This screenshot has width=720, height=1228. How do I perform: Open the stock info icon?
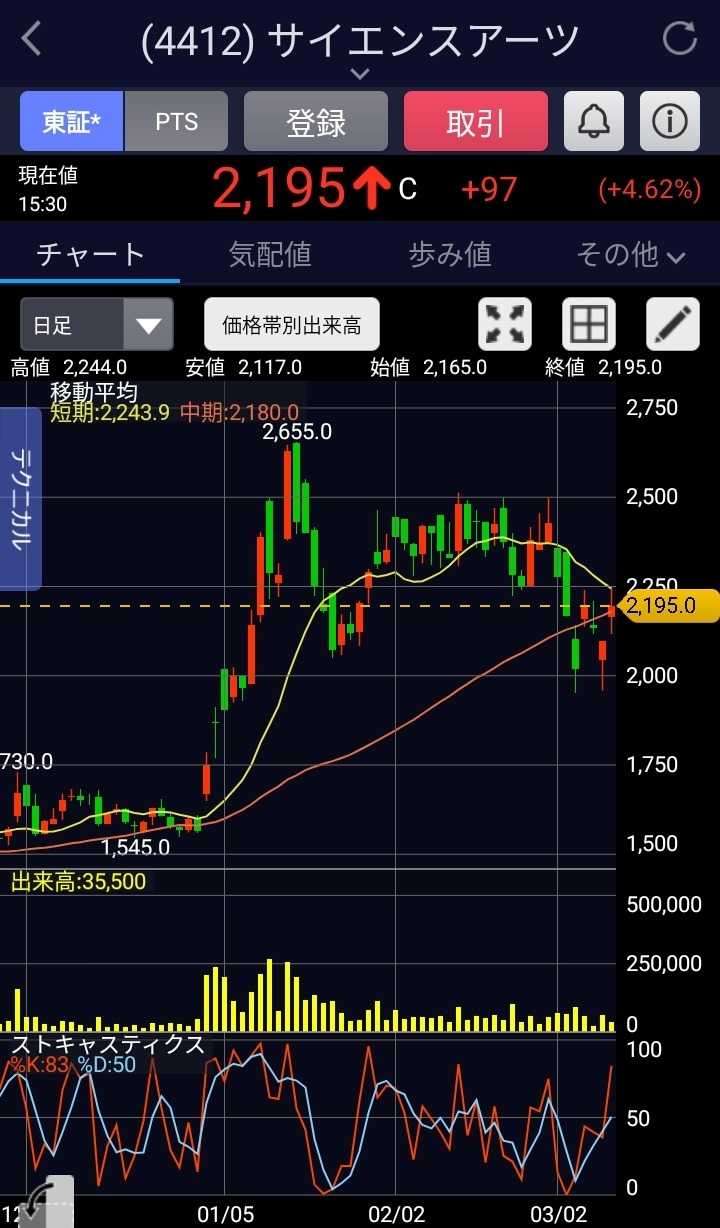[x=669, y=122]
